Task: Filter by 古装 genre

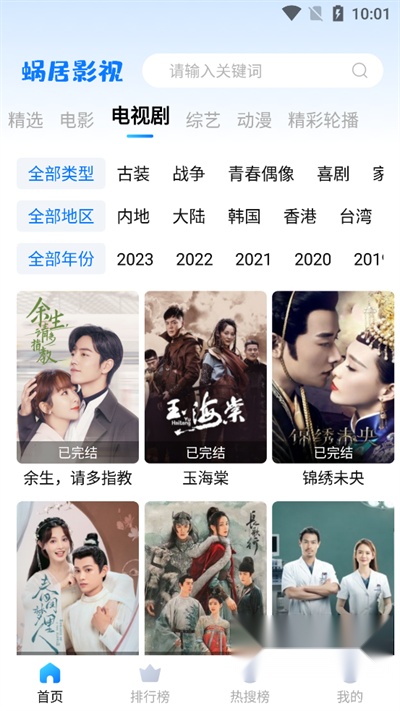Action: pyautogui.click(x=133, y=174)
